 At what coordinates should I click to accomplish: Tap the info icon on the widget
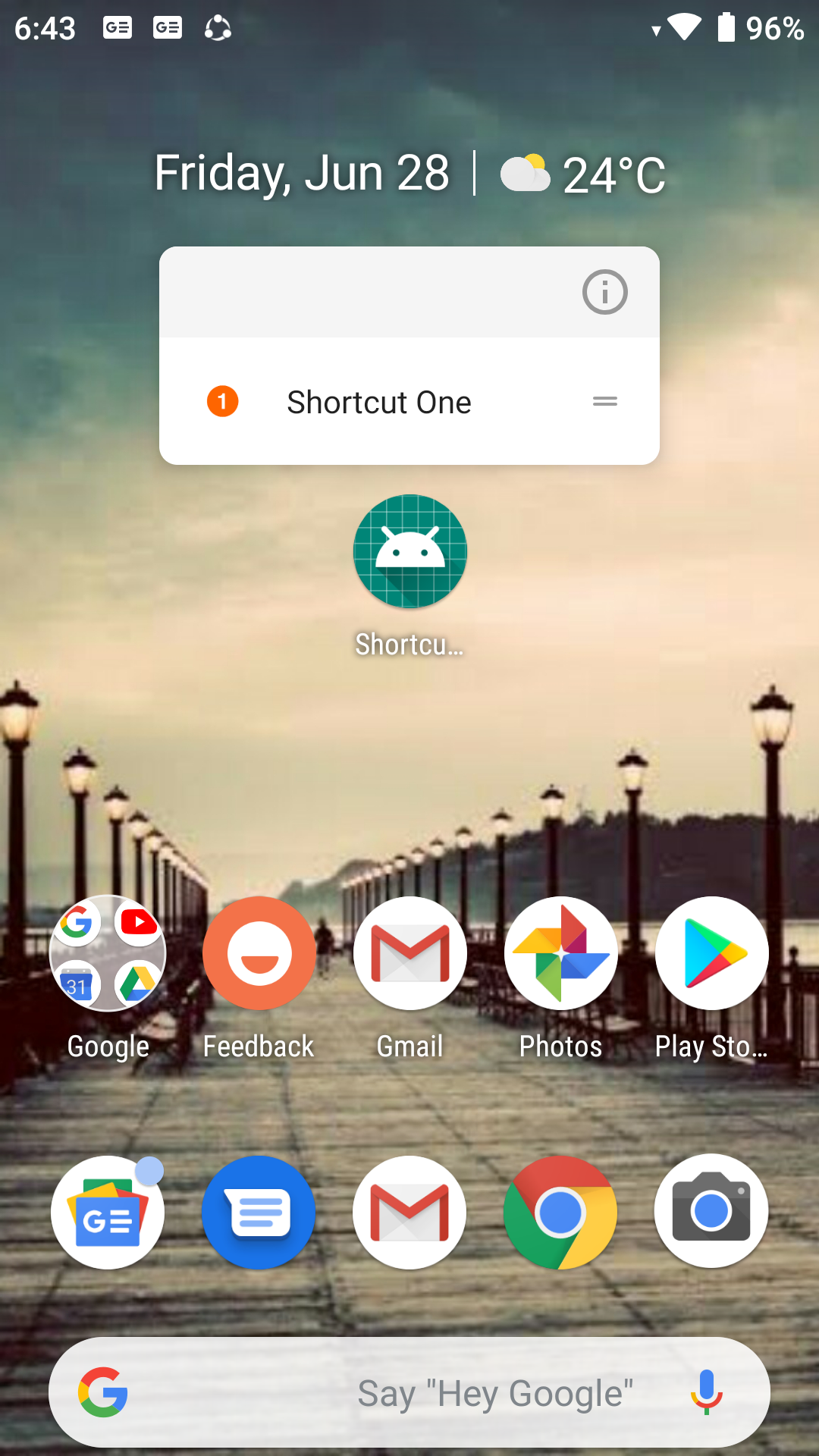coord(604,291)
